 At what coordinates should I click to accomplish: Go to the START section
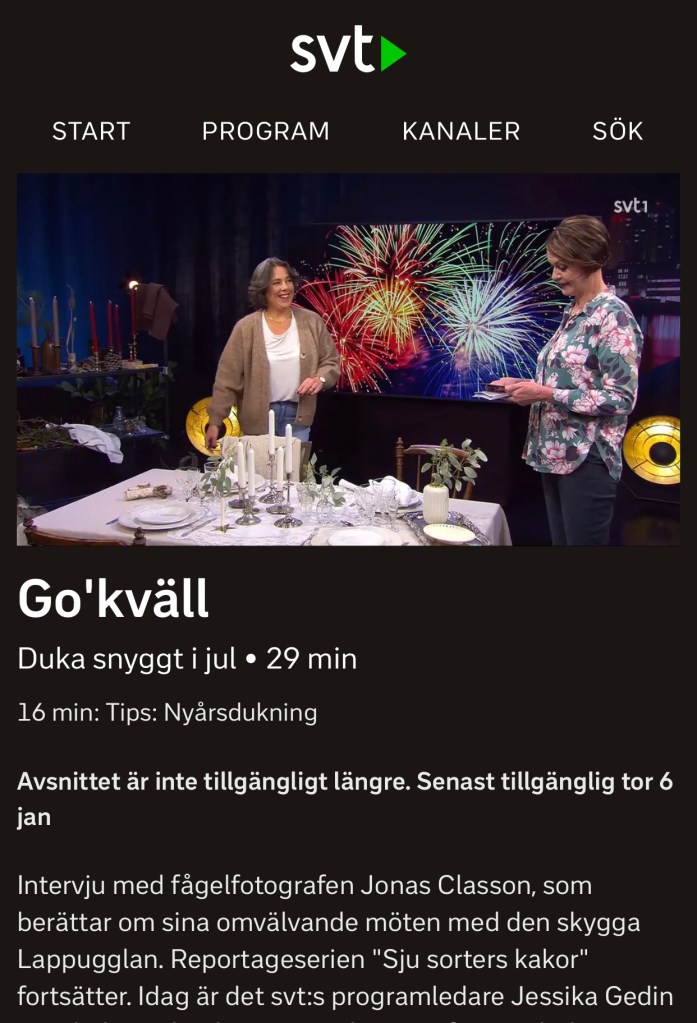tap(91, 131)
